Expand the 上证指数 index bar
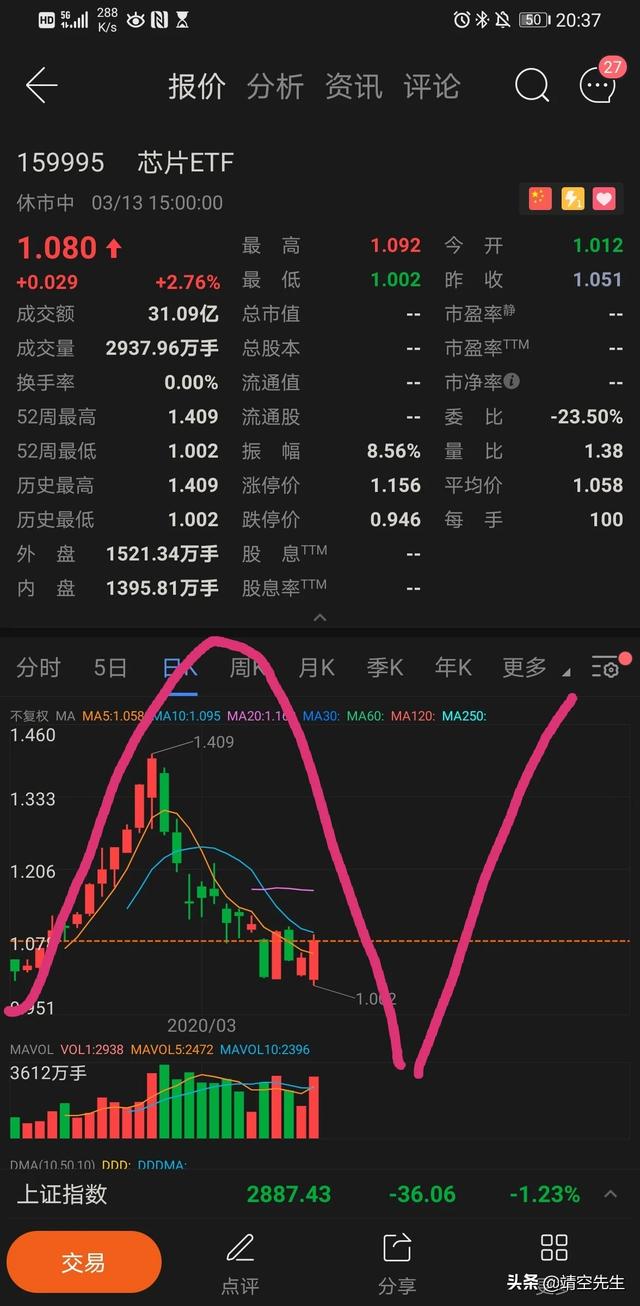The width and height of the screenshot is (640, 1306). click(x=610, y=1194)
